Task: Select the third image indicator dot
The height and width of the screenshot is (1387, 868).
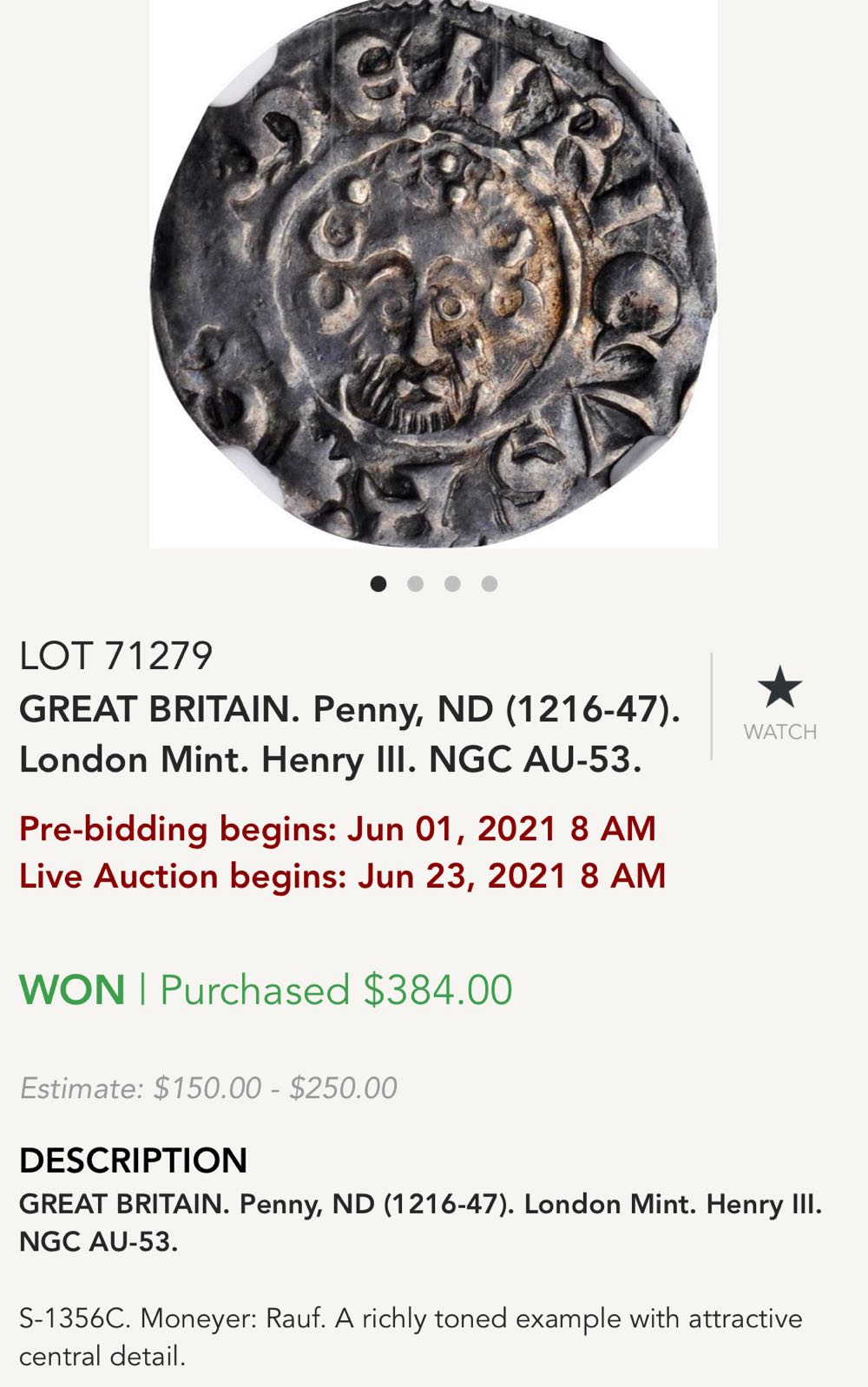Action: [x=451, y=583]
